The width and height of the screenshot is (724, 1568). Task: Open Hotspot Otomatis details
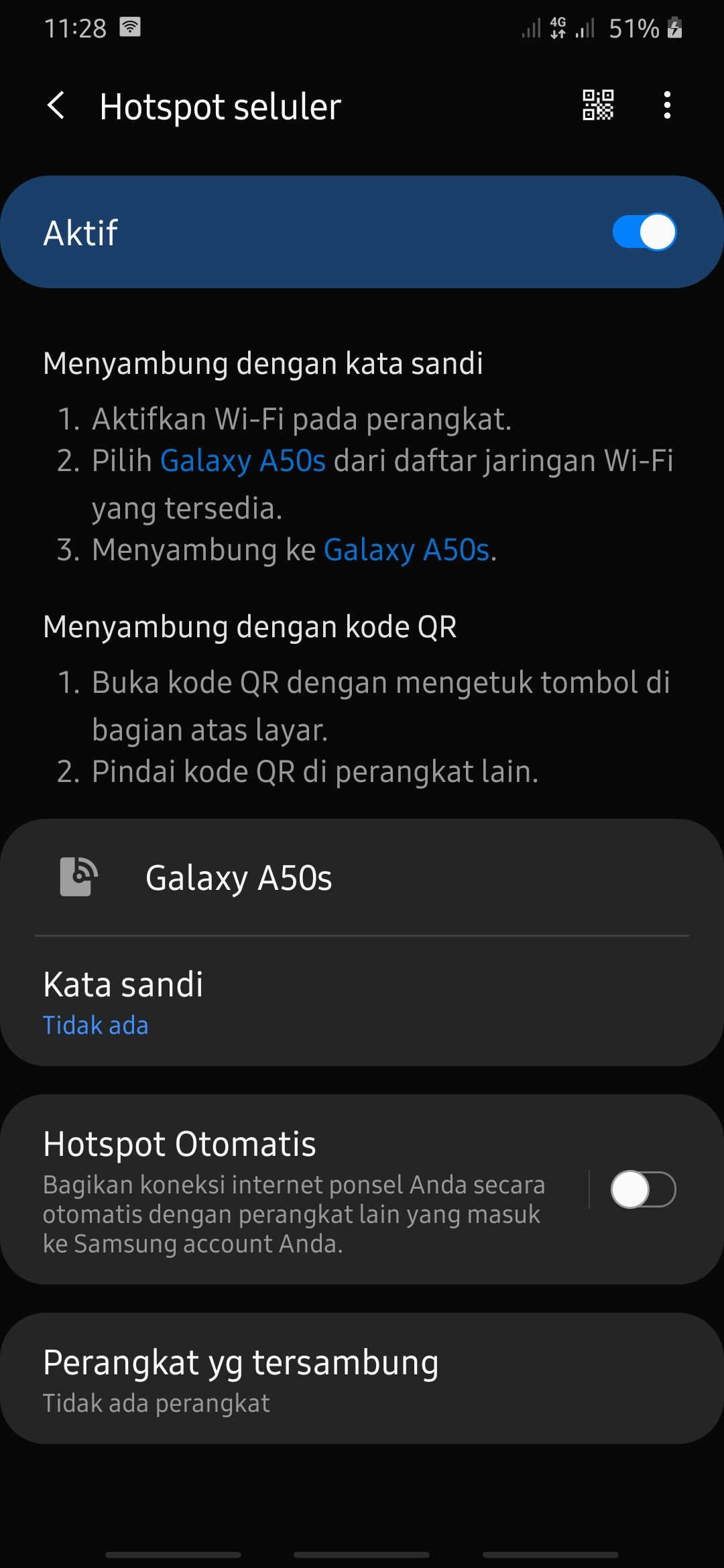[x=295, y=1189]
